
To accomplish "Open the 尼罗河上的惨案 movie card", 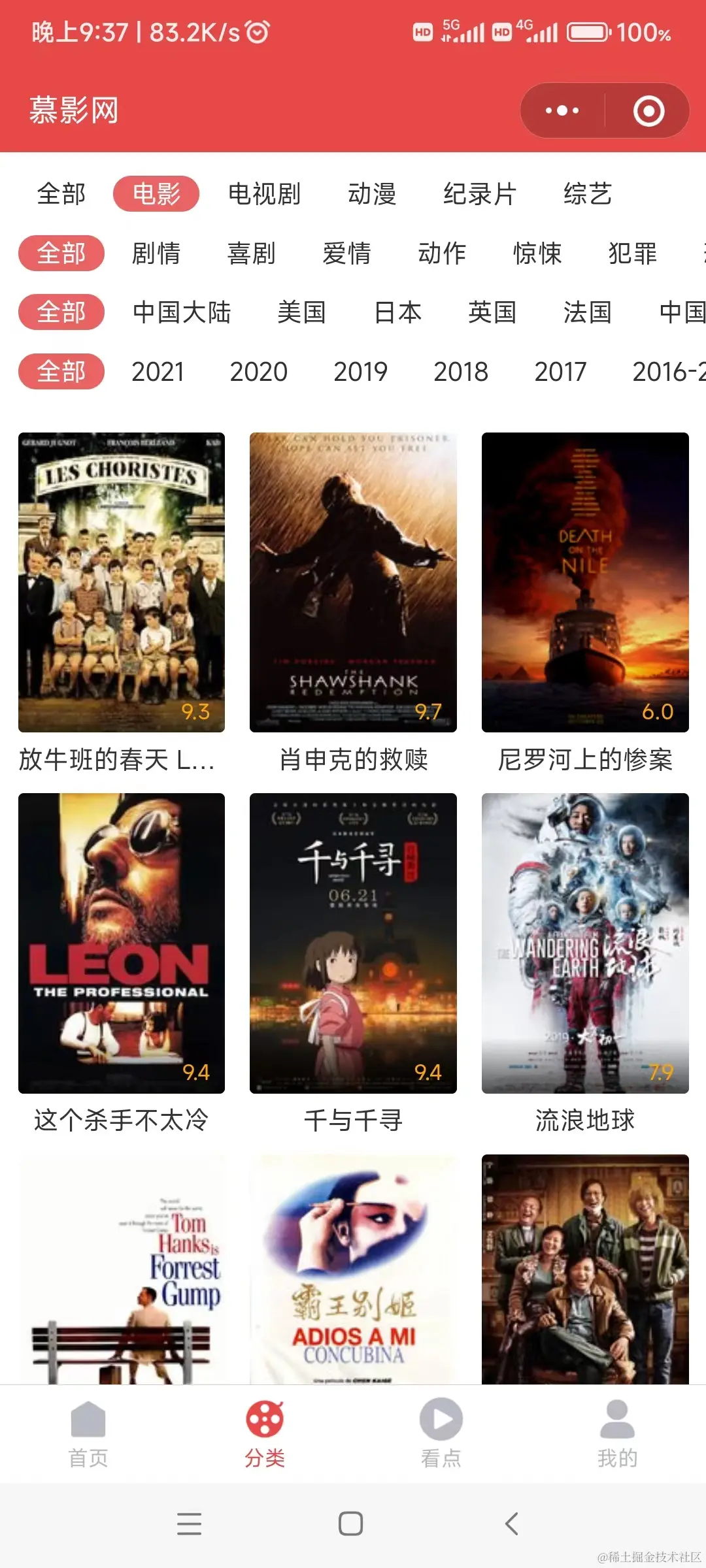I will [x=585, y=582].
